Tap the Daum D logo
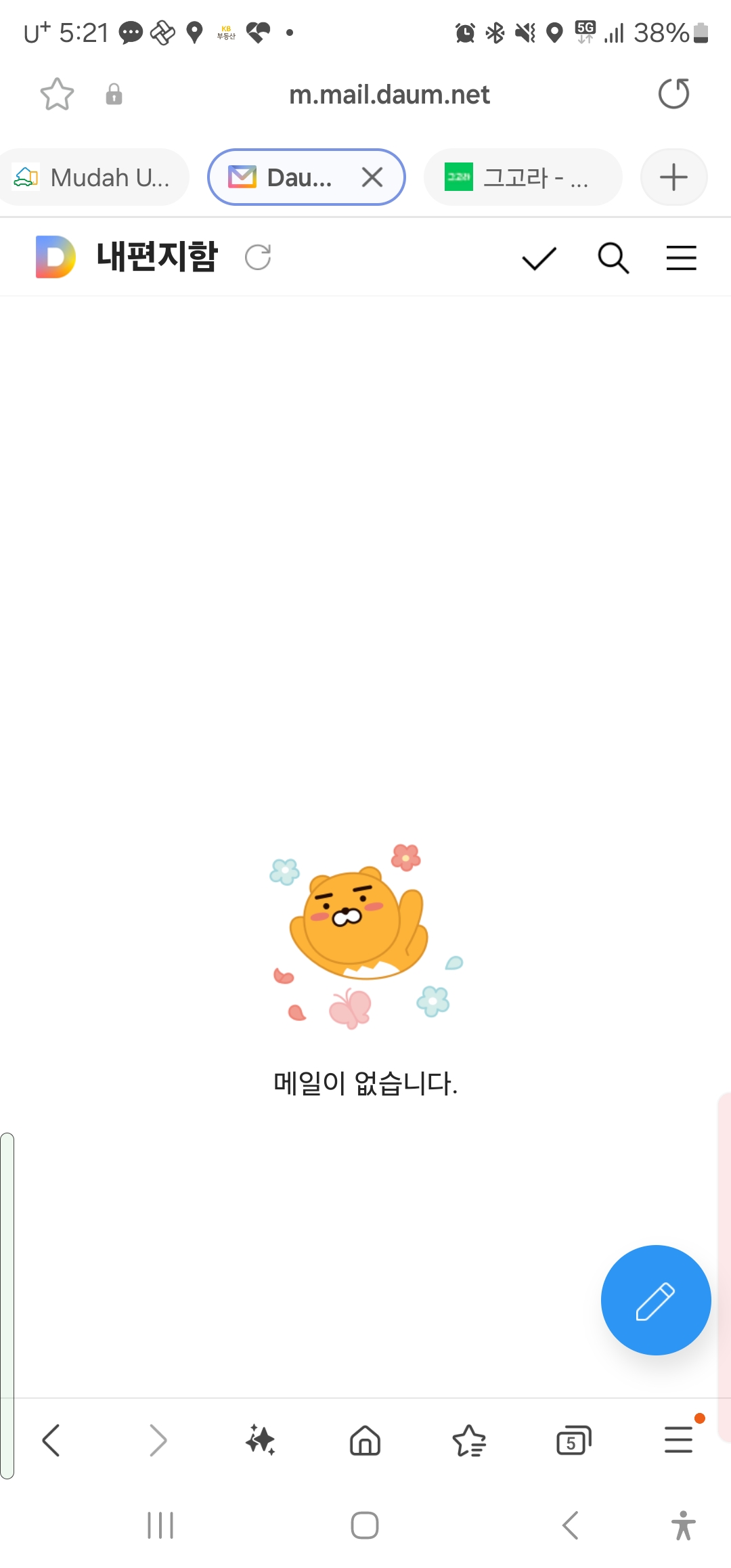Image resolution: width=731 pixels, height=1568 pixels. [56, 257]
